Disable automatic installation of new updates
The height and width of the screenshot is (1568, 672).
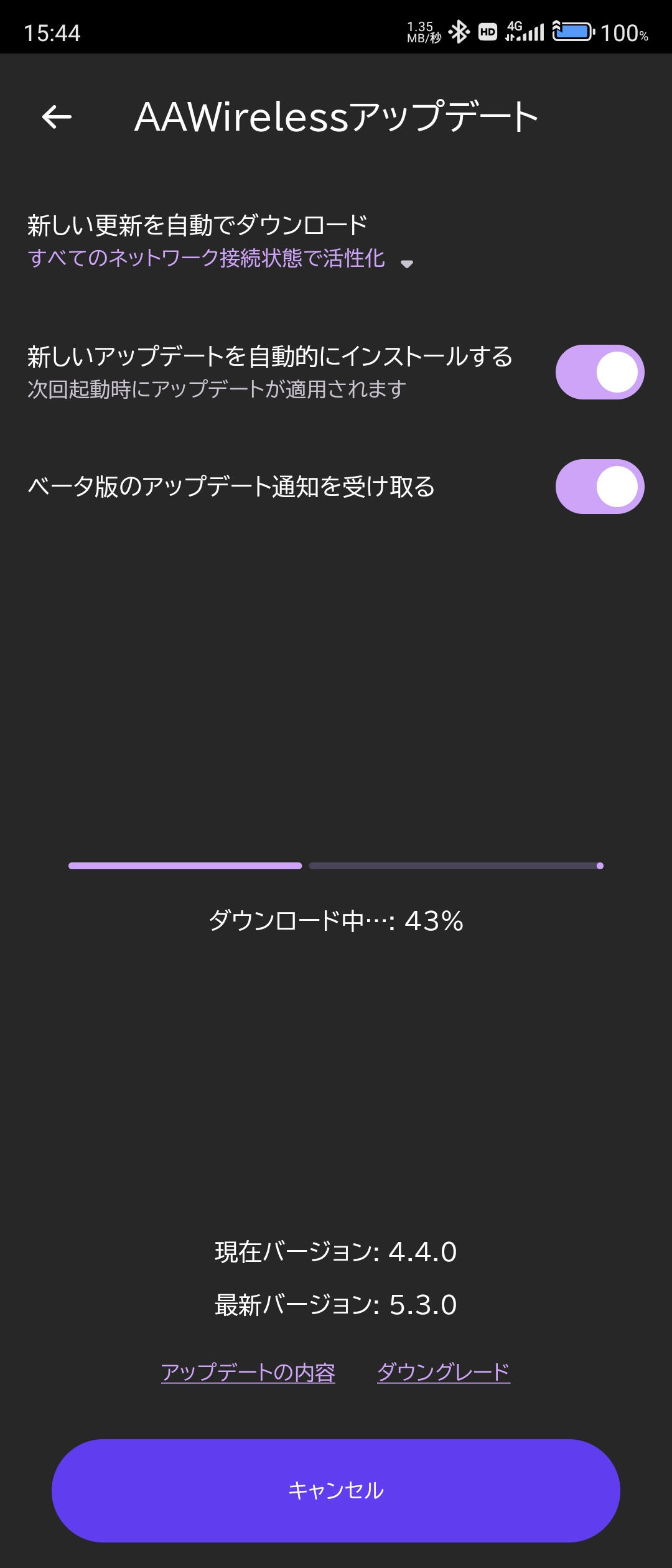pyautogui.click(x=599, y=372)
